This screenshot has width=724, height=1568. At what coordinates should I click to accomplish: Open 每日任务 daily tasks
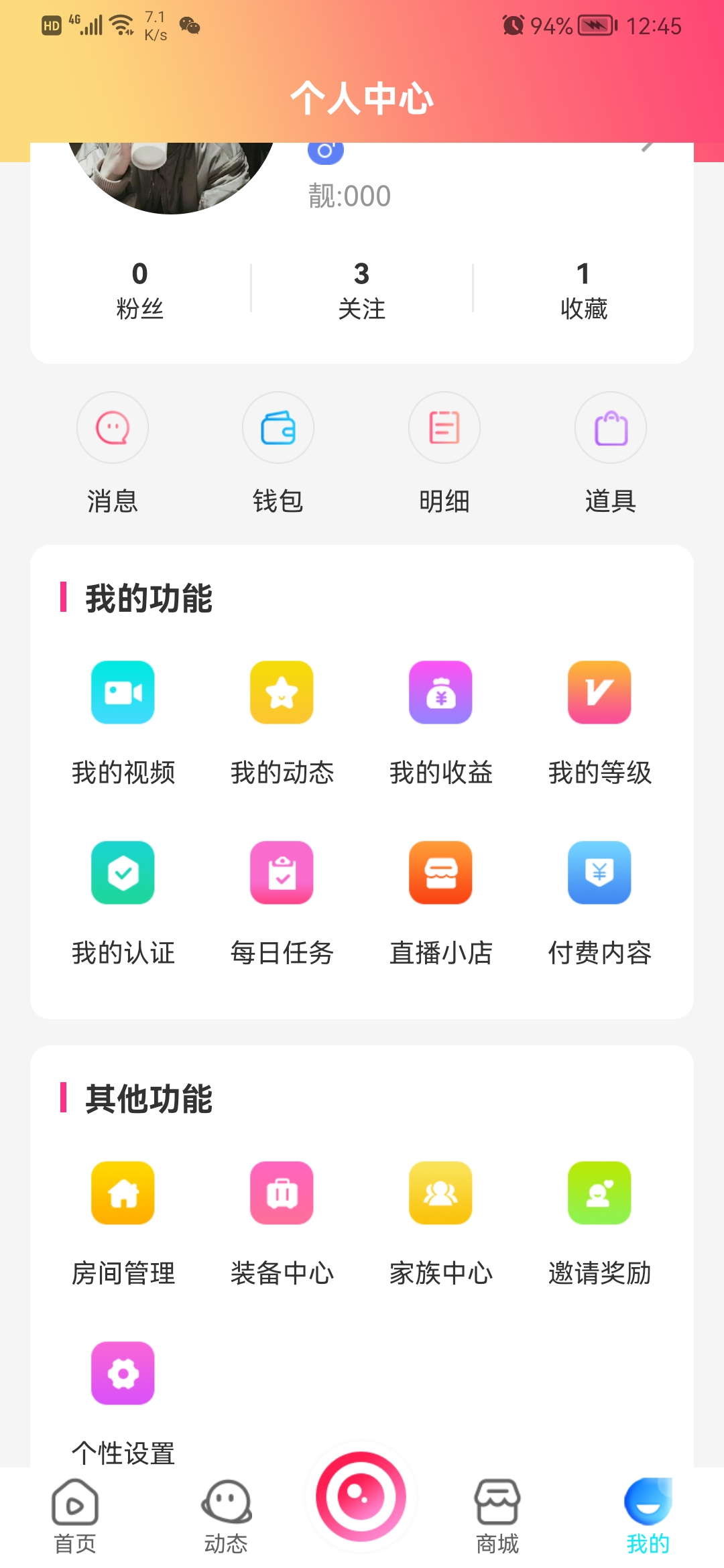coord(282,873)
